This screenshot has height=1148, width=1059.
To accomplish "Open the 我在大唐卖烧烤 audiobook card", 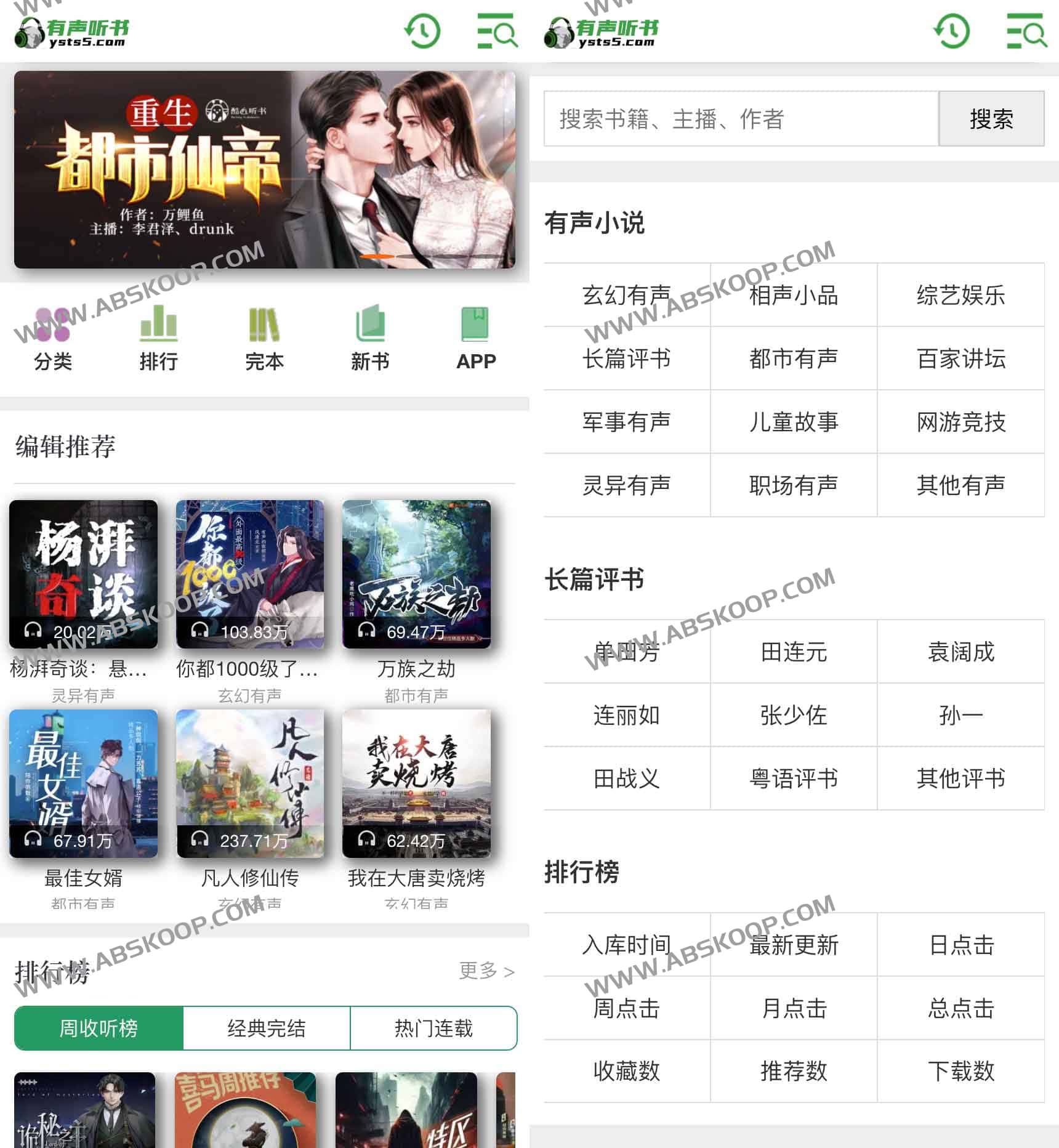I will click(x=416, y=783).
